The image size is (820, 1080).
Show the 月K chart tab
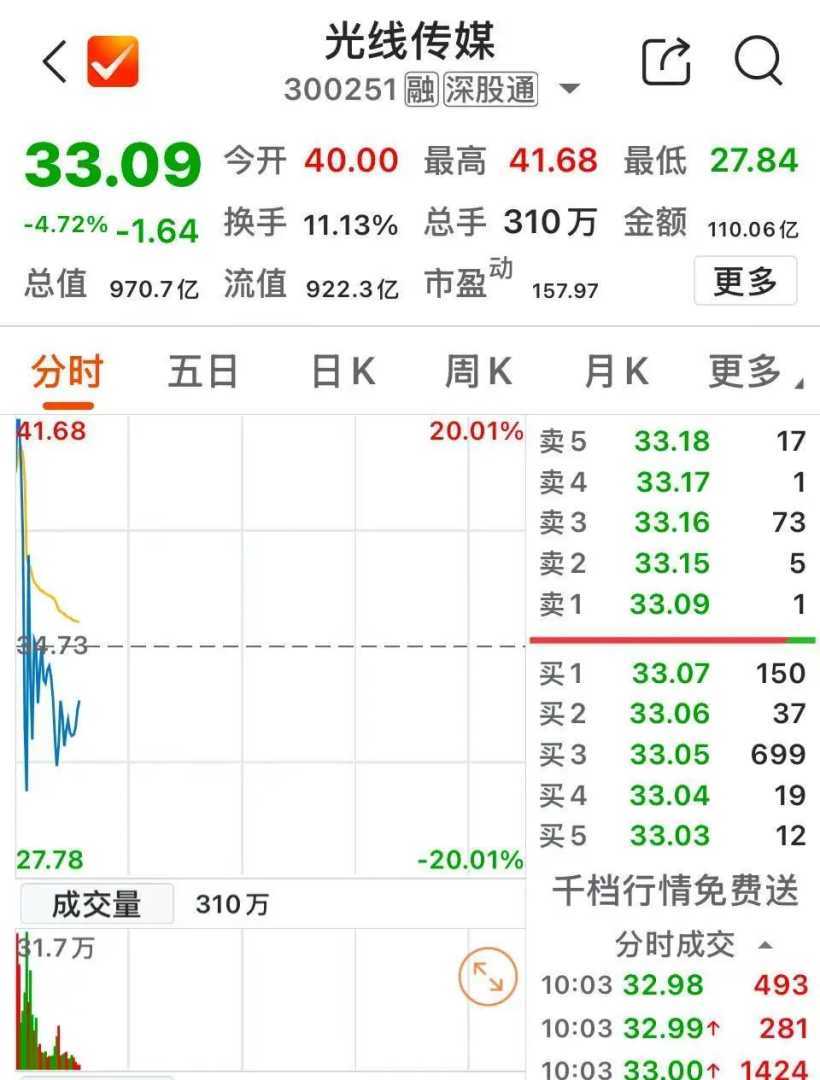click(616, 372)
